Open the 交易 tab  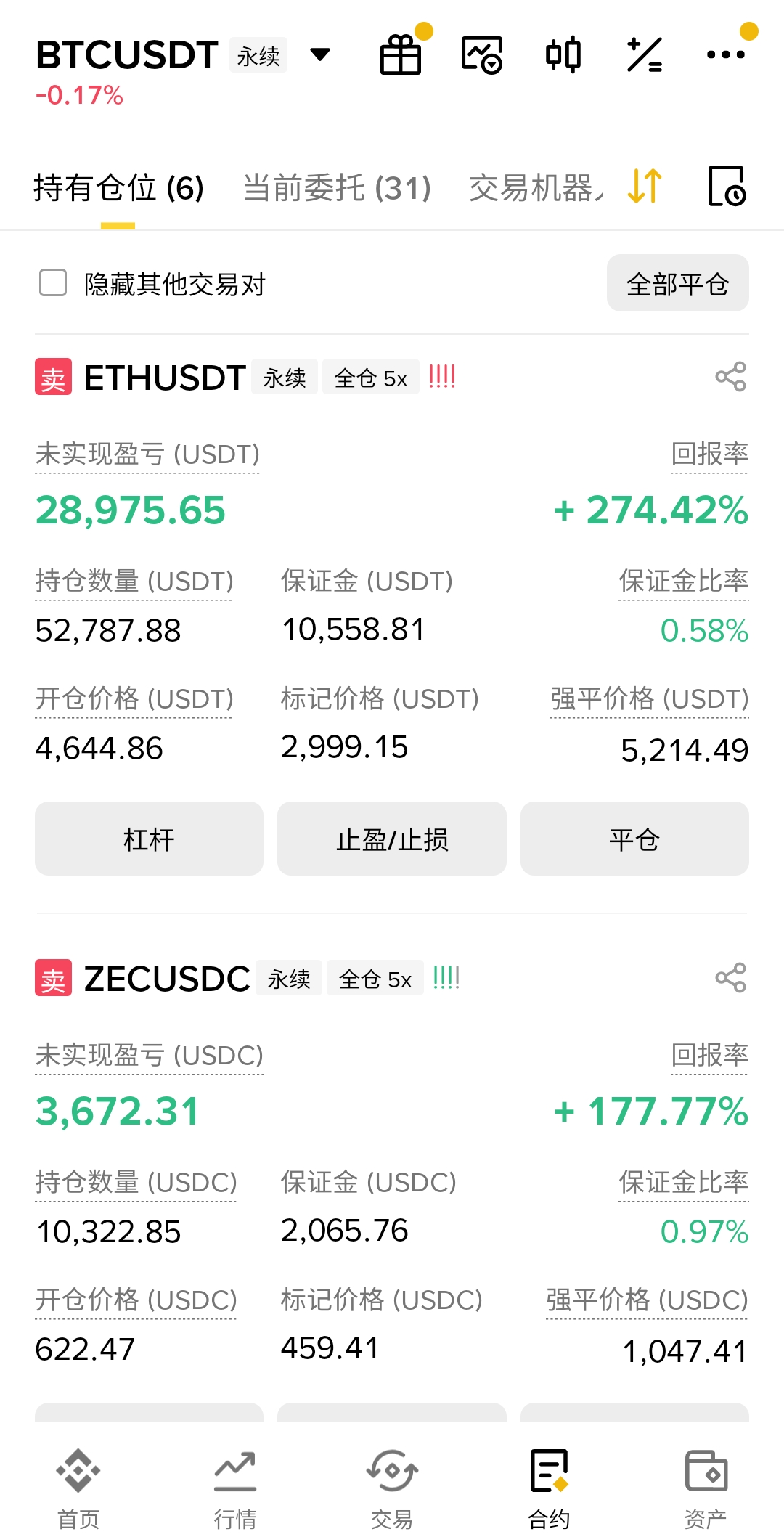click(x=392, y=1487)
